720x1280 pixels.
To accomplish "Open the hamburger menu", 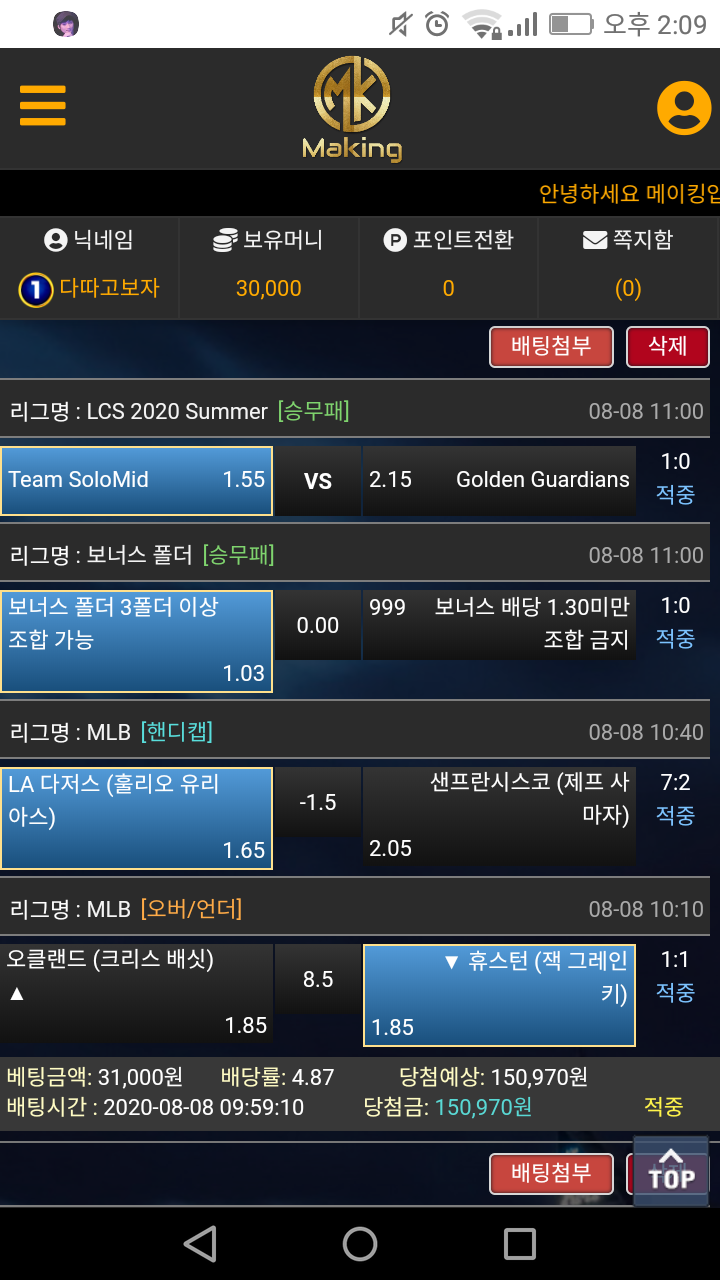I will (42, 106).
